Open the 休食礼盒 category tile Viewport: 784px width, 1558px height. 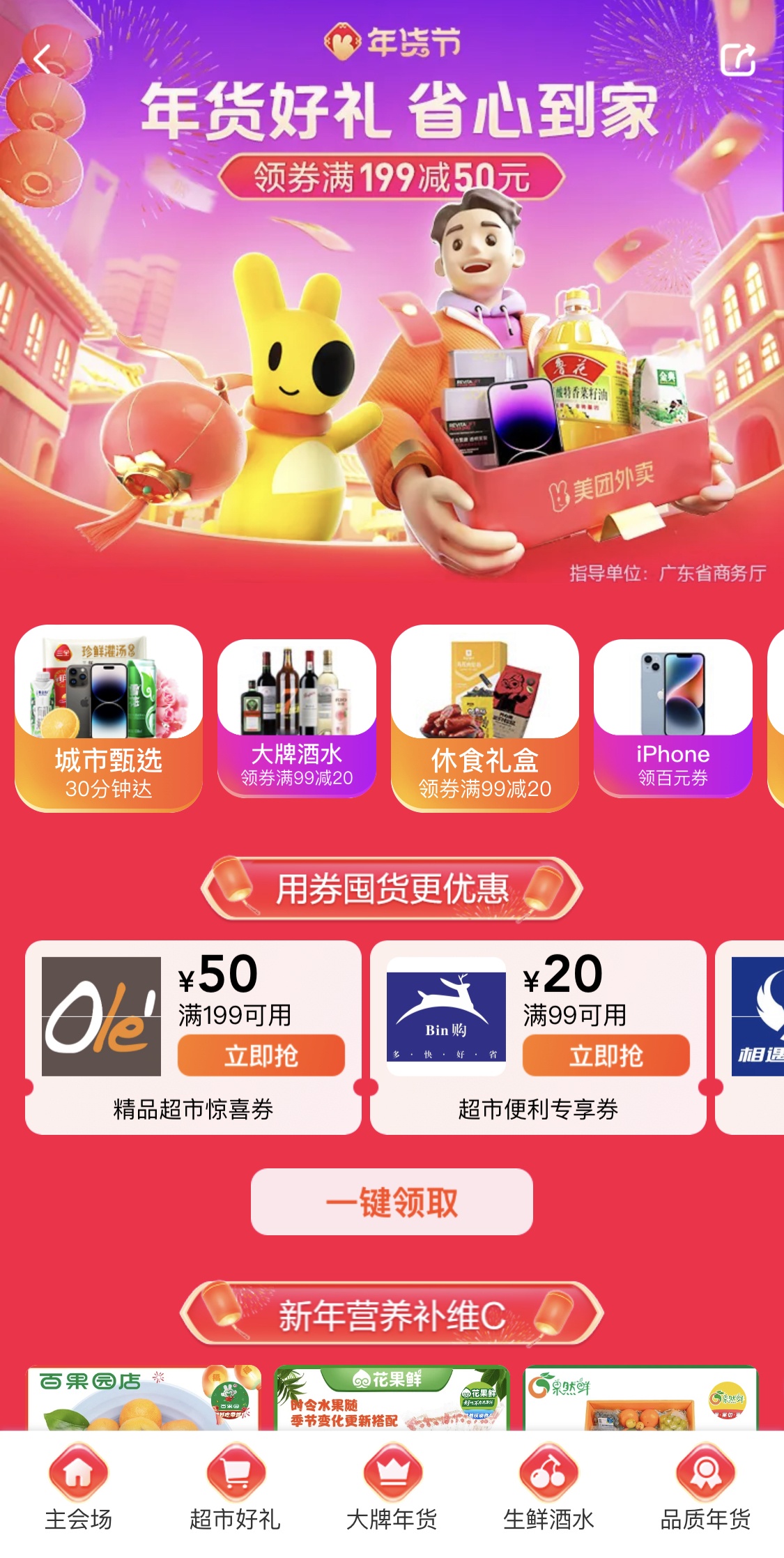[485, 718]
